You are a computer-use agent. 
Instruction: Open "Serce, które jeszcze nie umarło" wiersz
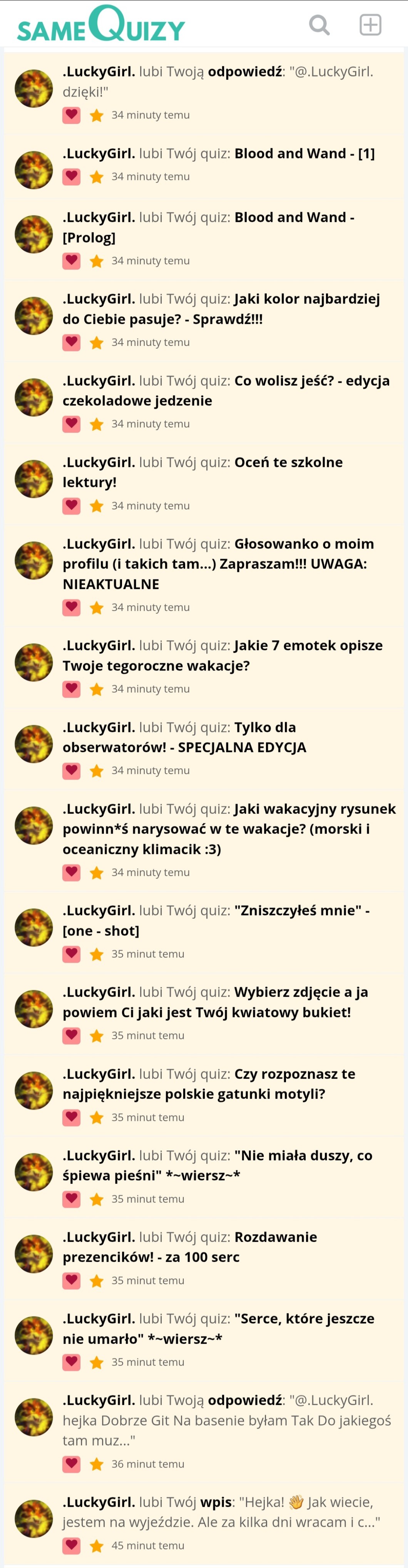(x=219, y=1328)
